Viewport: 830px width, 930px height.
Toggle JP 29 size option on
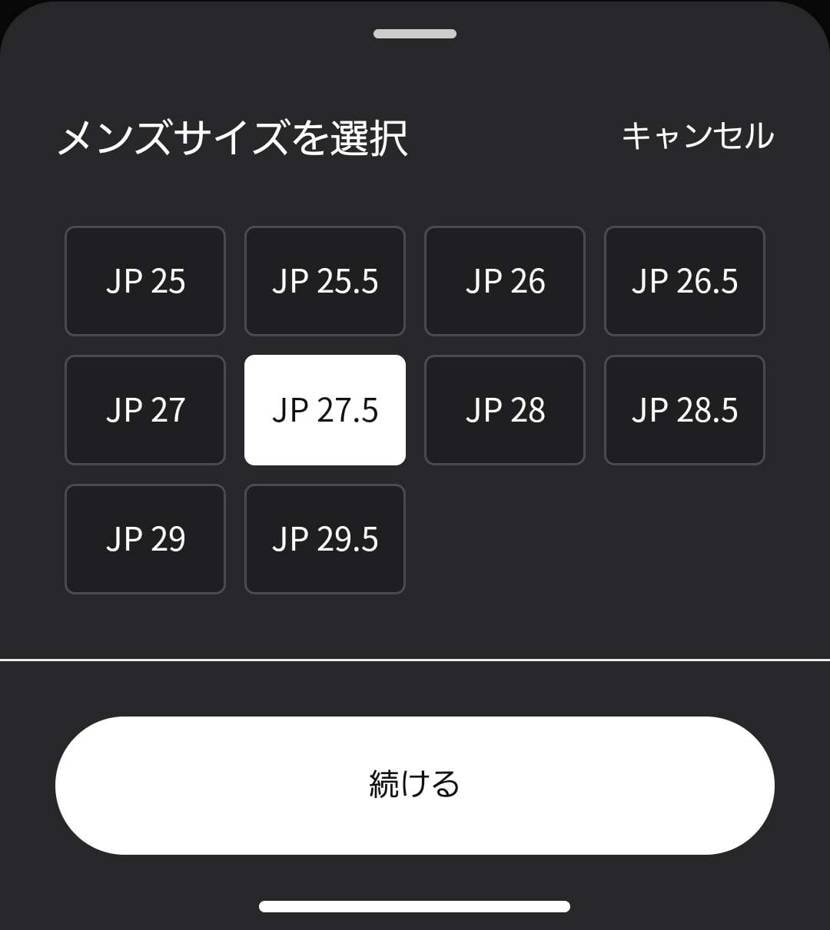[x=144, y=539]
